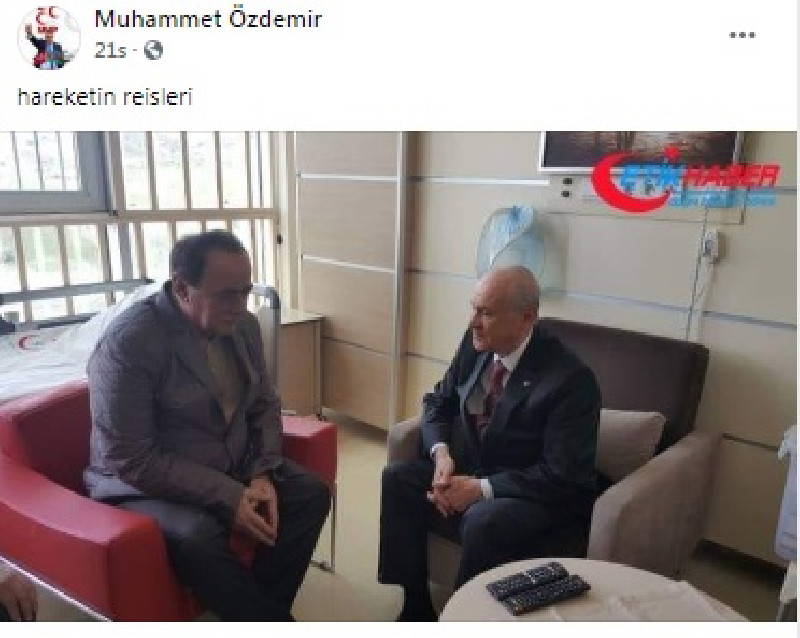
Task: Open the 21s post timestamp
Action: (110, 50)
